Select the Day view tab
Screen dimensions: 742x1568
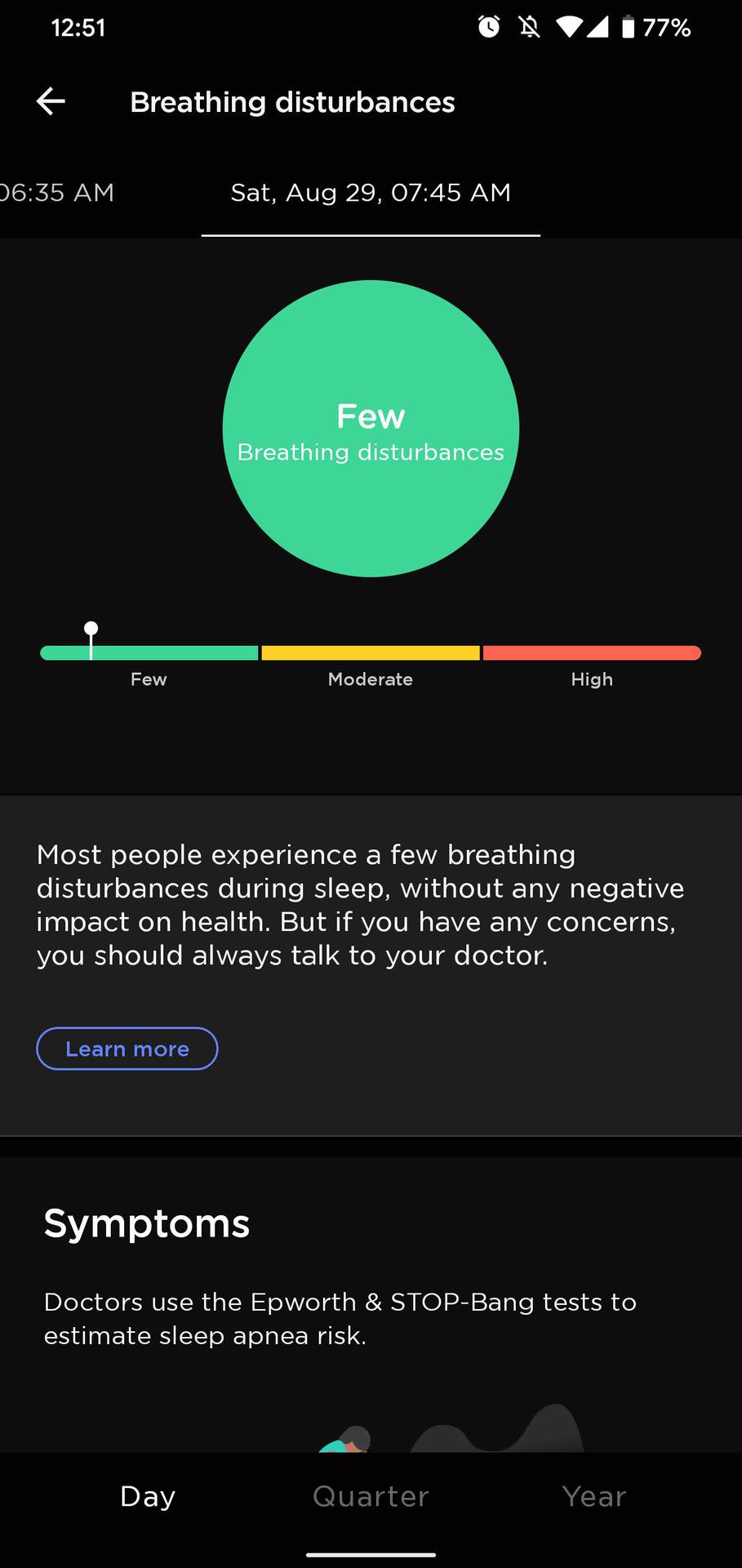click(x=148, y=1496)
